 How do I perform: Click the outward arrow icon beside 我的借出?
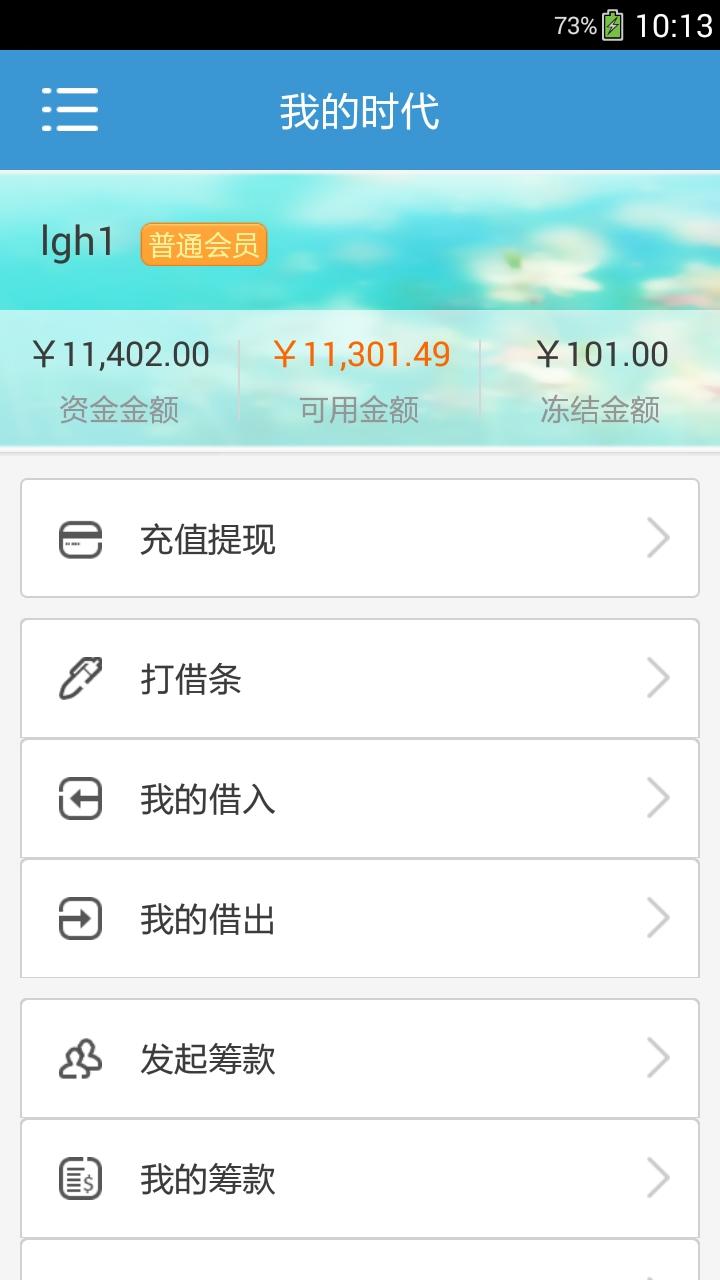coord(80,918)
